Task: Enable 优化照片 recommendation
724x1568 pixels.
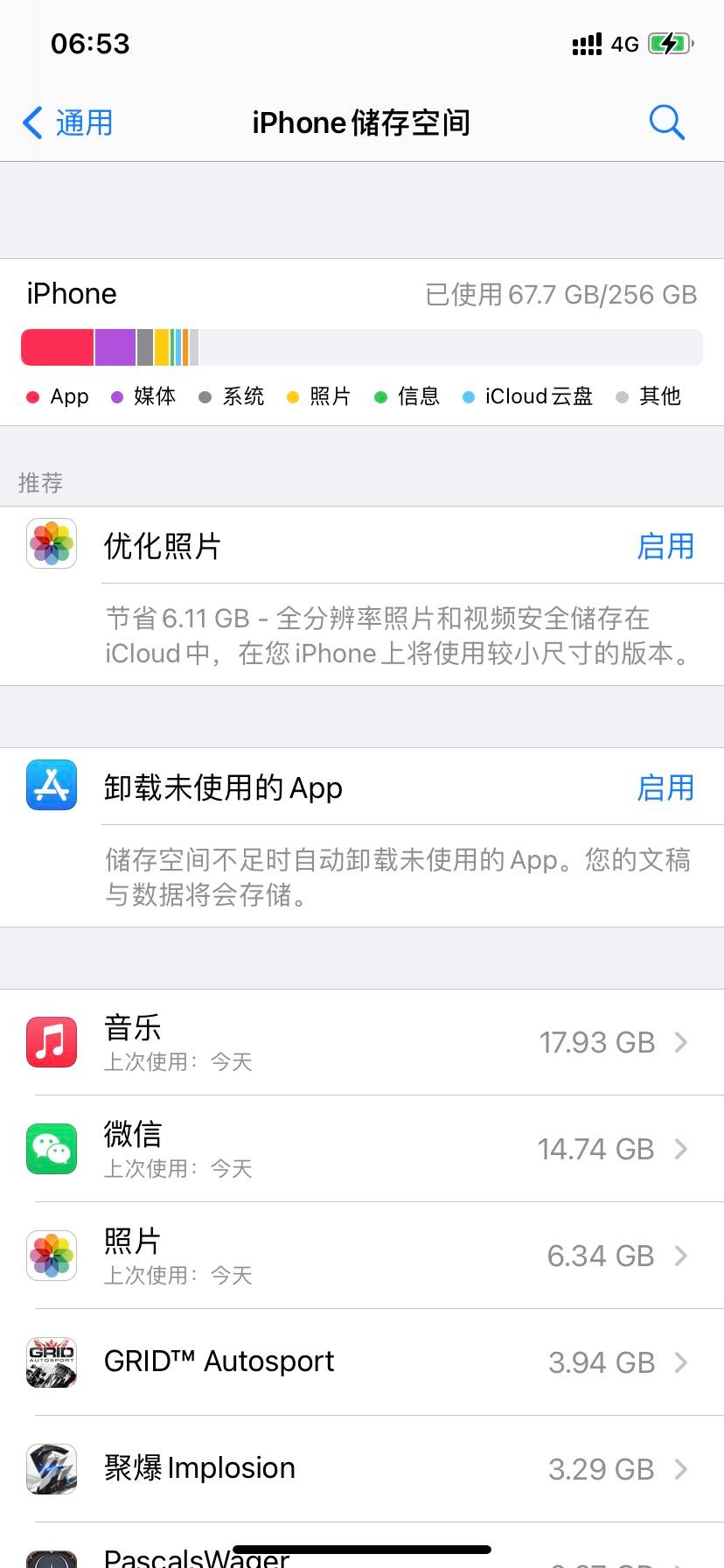Action: point(665,546)
